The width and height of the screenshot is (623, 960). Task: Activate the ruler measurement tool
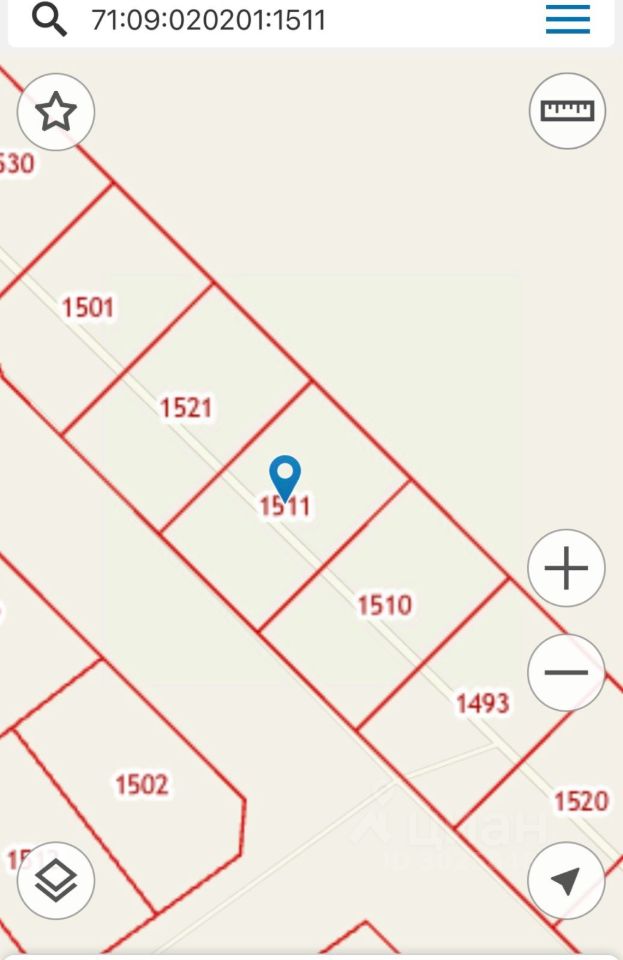567,110
